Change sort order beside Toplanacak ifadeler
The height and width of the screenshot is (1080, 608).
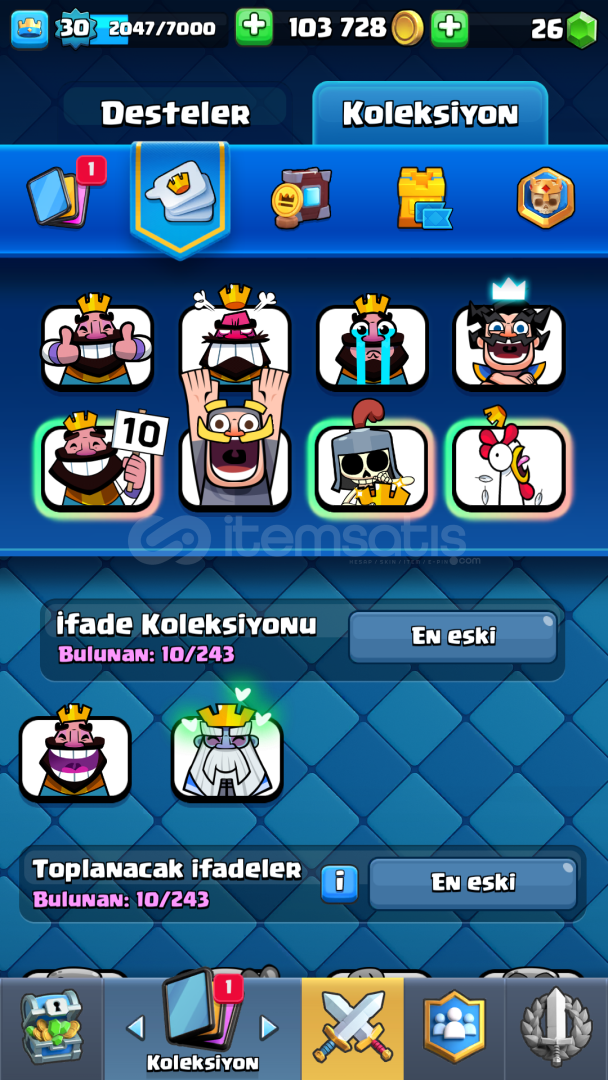(x=473, y=883)
